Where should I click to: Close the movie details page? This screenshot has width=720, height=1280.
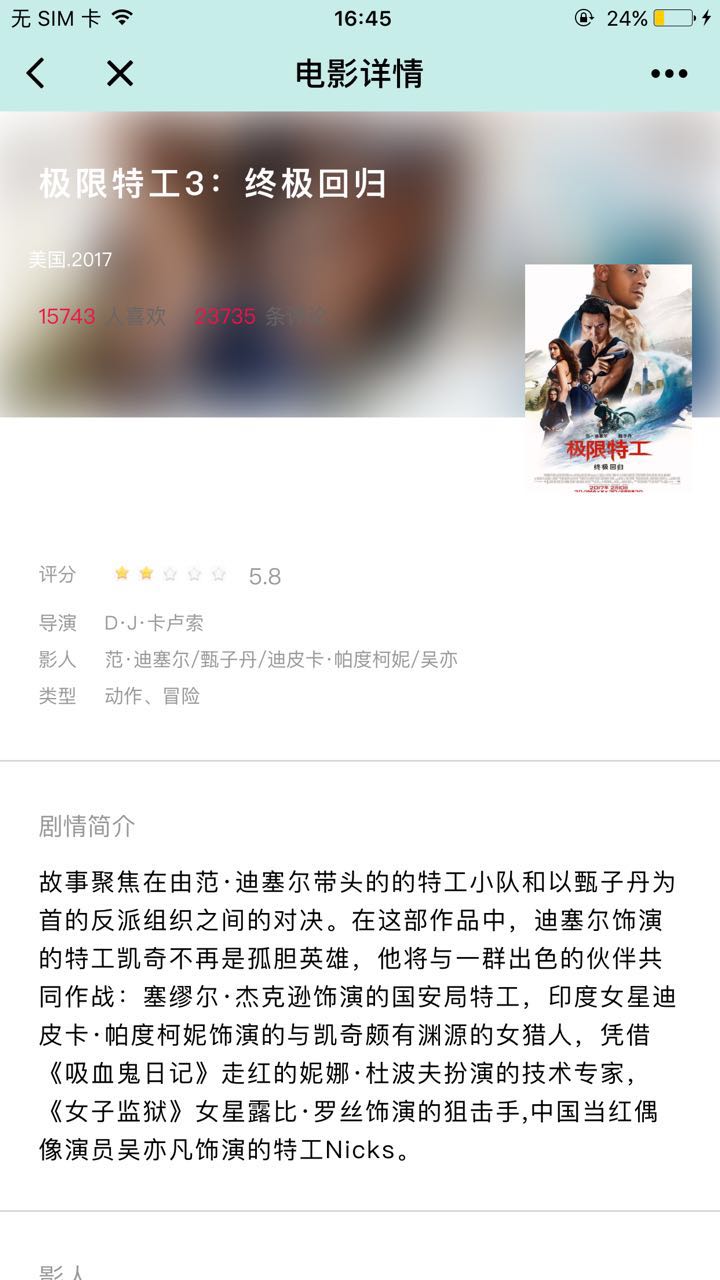pos(120,73)
